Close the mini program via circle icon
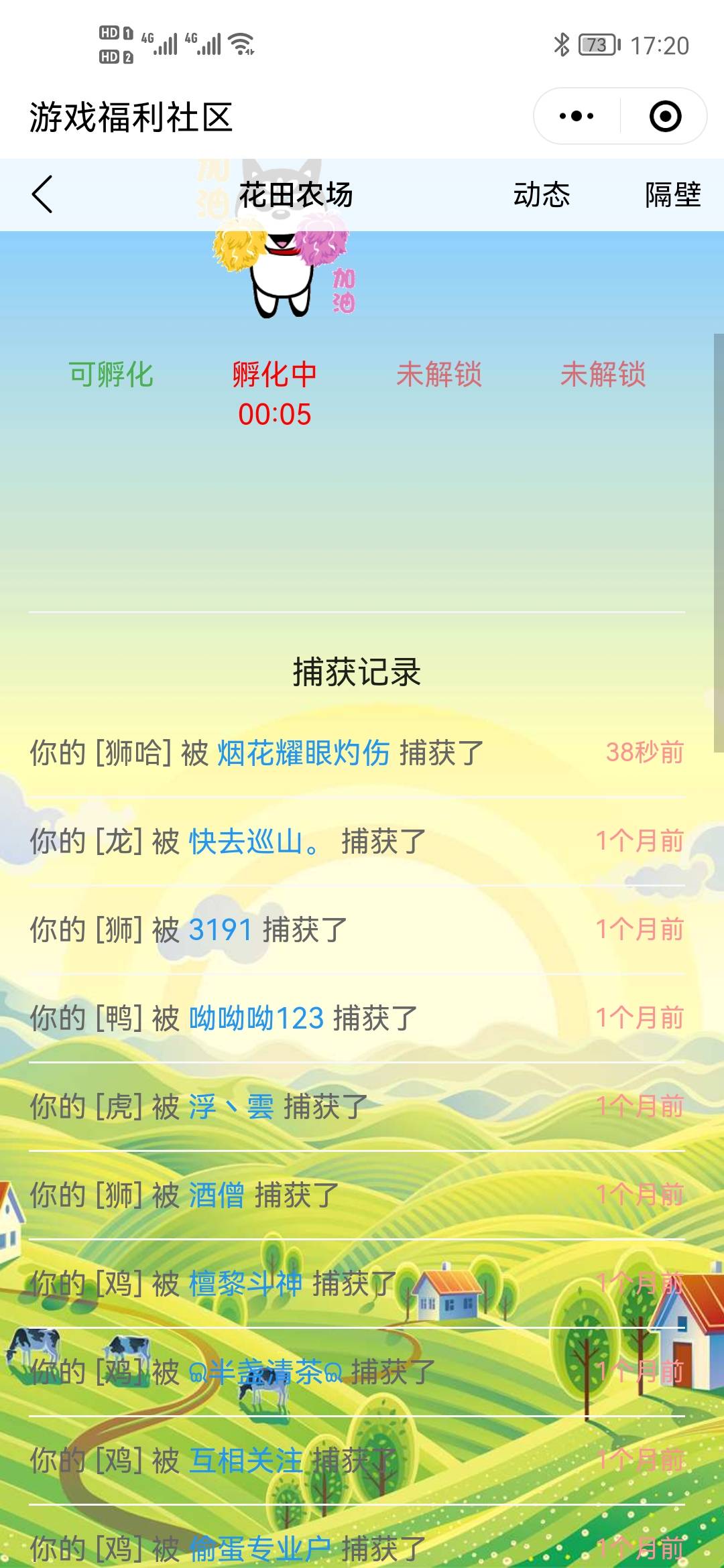 [x=665, y=116]
